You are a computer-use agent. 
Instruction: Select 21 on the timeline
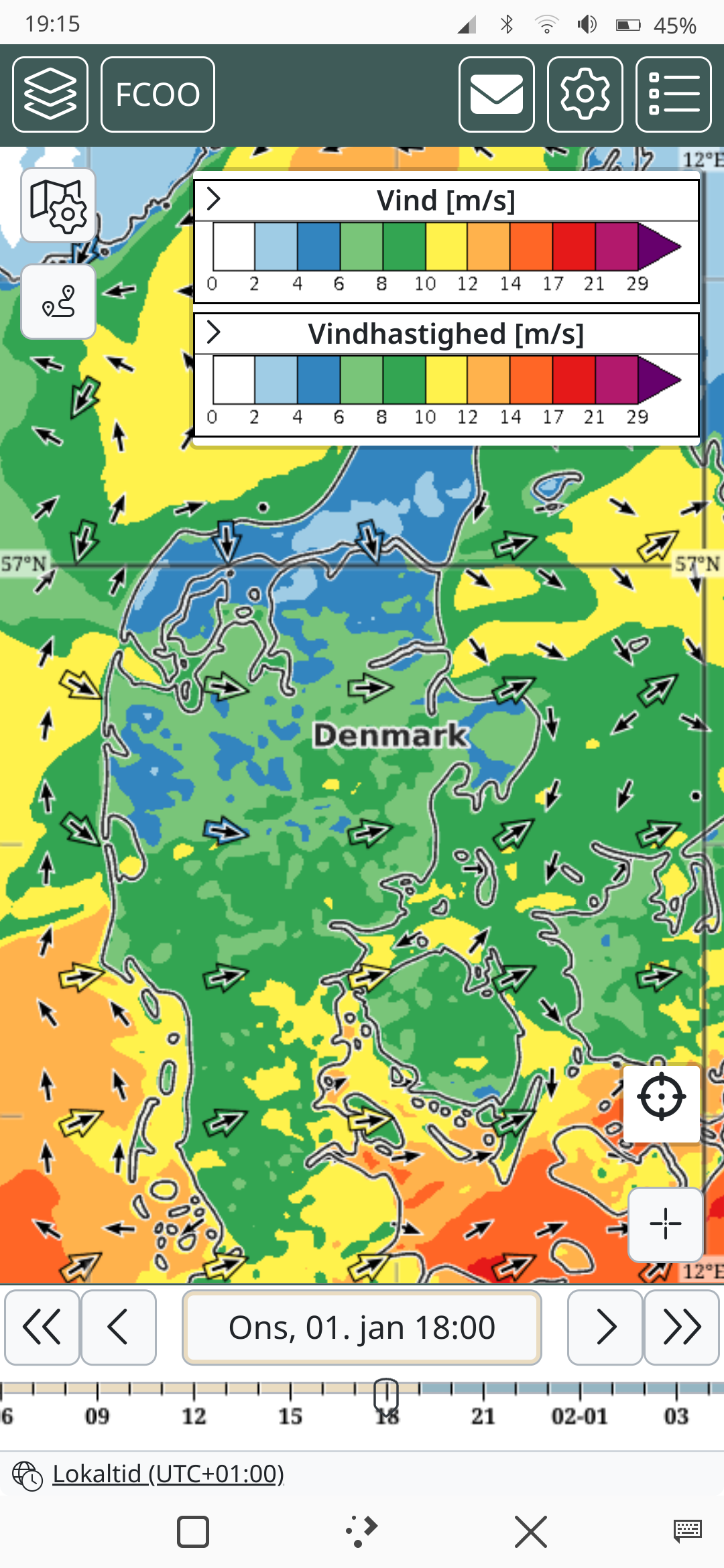click(483, 1416)
